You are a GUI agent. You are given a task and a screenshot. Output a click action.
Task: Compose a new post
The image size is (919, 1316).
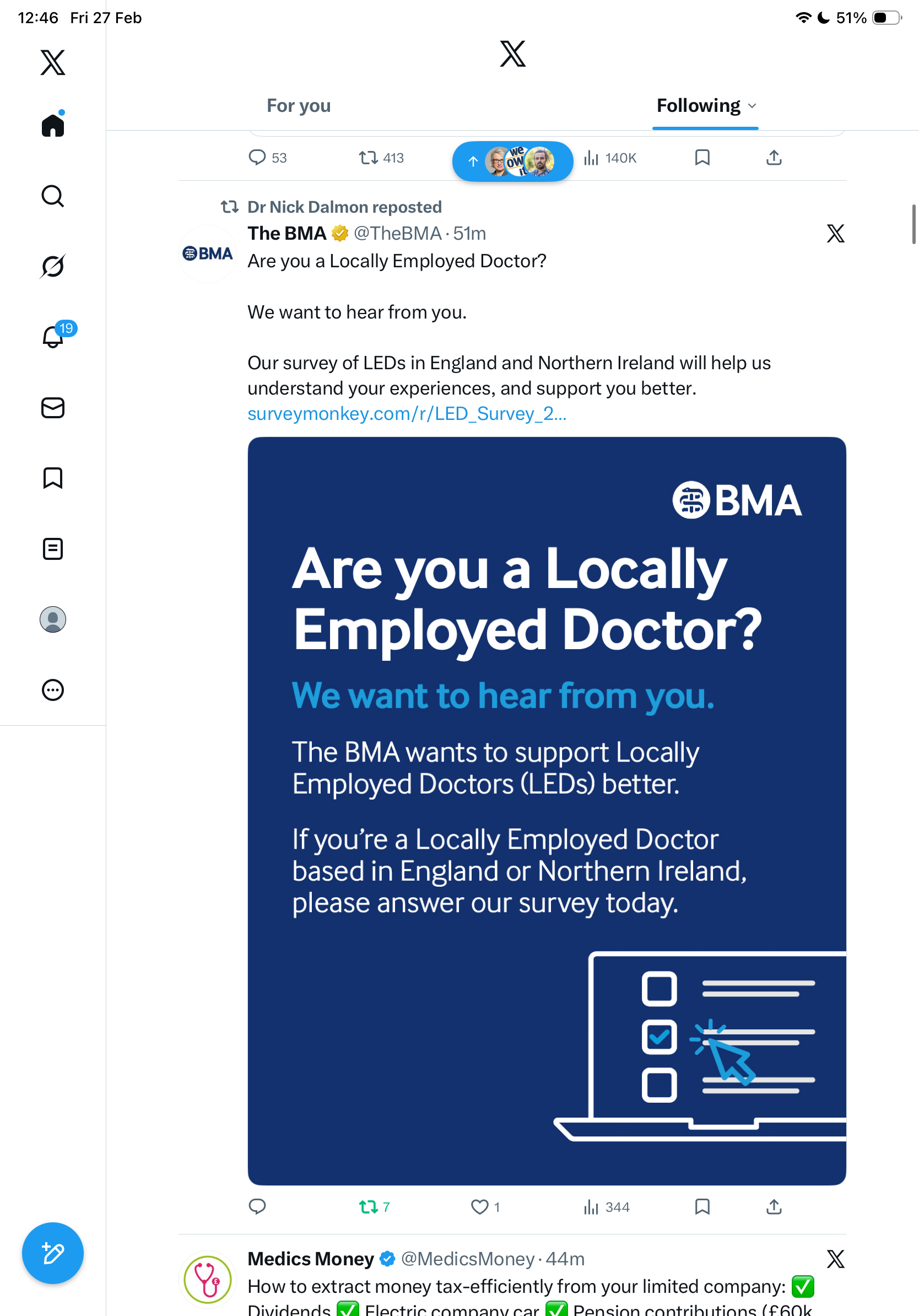tap(53, 1254)
